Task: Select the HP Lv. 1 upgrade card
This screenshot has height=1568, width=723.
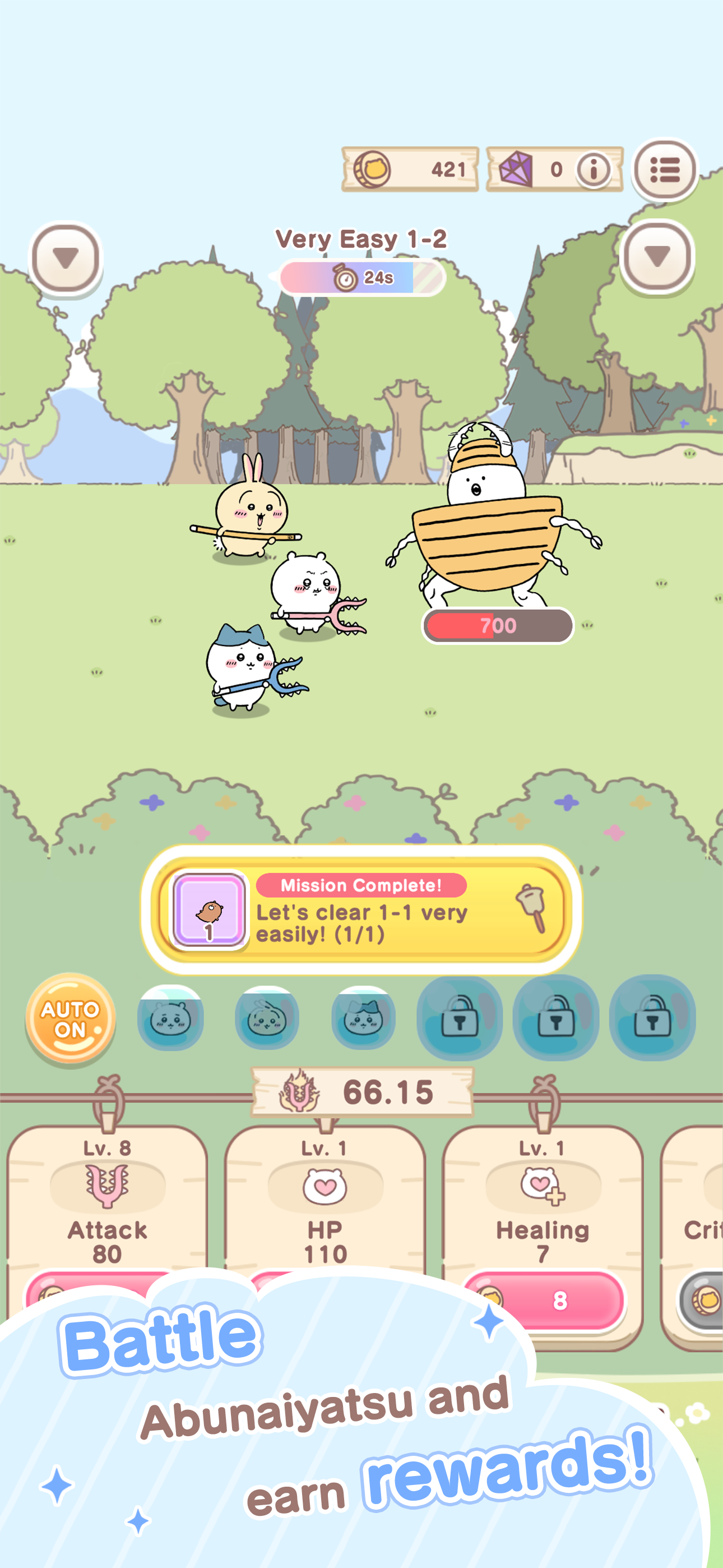Action: coord(325,1199)
